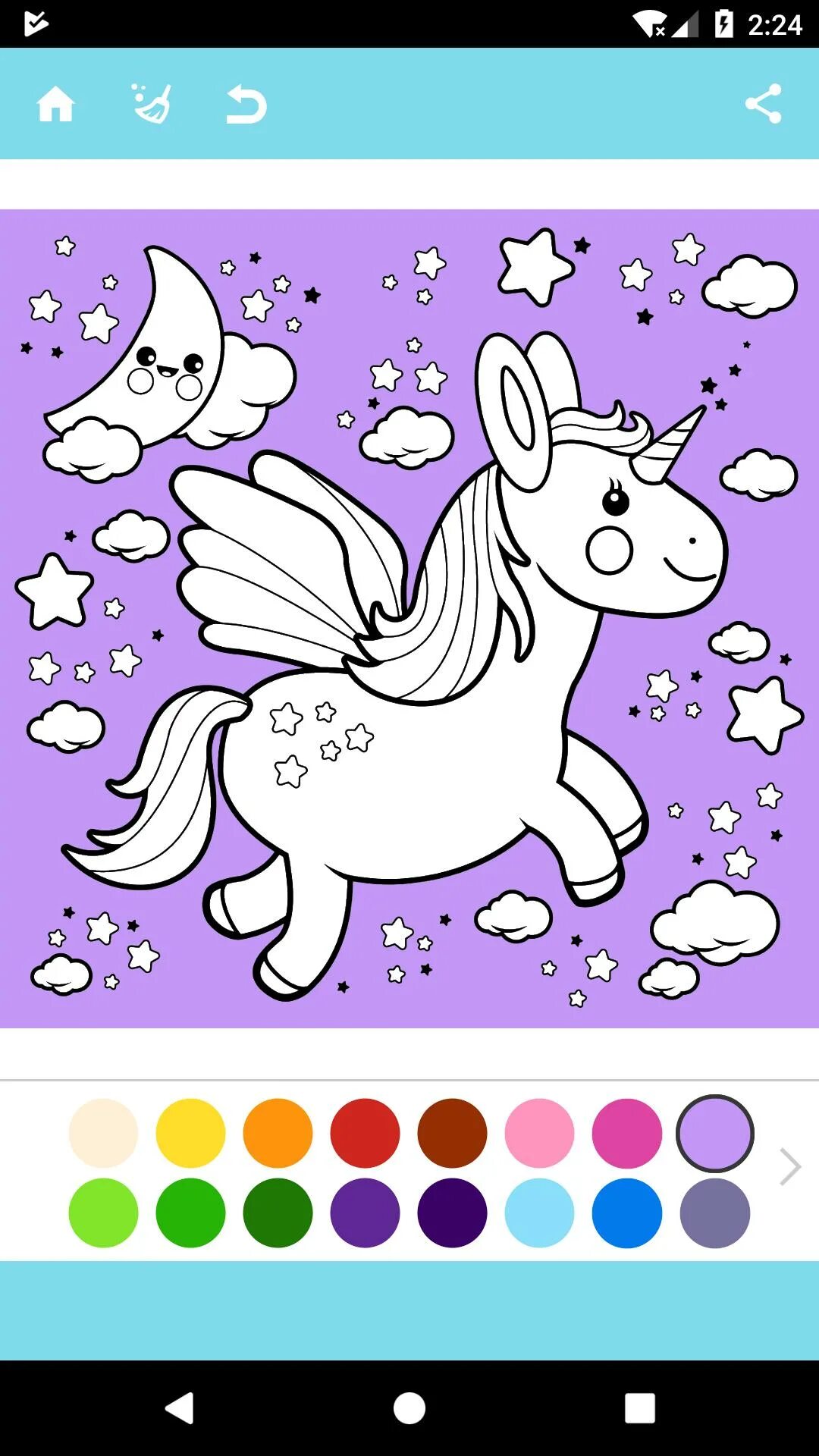Pick the sky blue color swatch
Image resolution: width=819 pixels, height=1456 pixels.
pos(539,1213)
